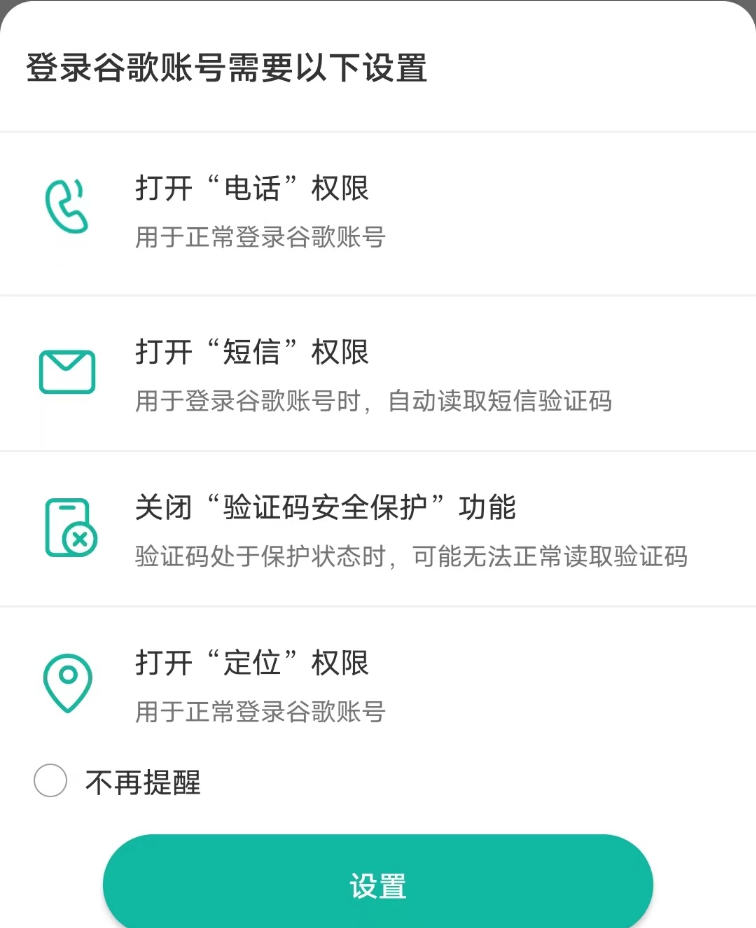This screenshot has width=756, height=928.
Task: Select the 不再提醒 option
Action: [51, 781]
